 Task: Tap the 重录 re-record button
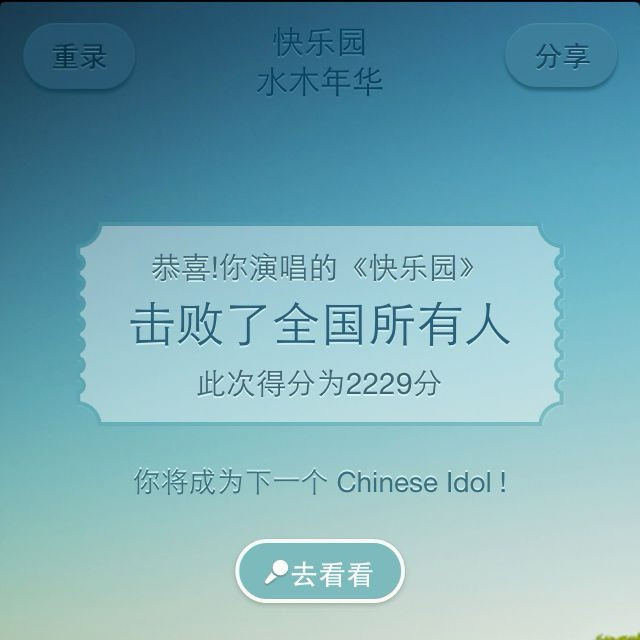[x=79, y=56]
